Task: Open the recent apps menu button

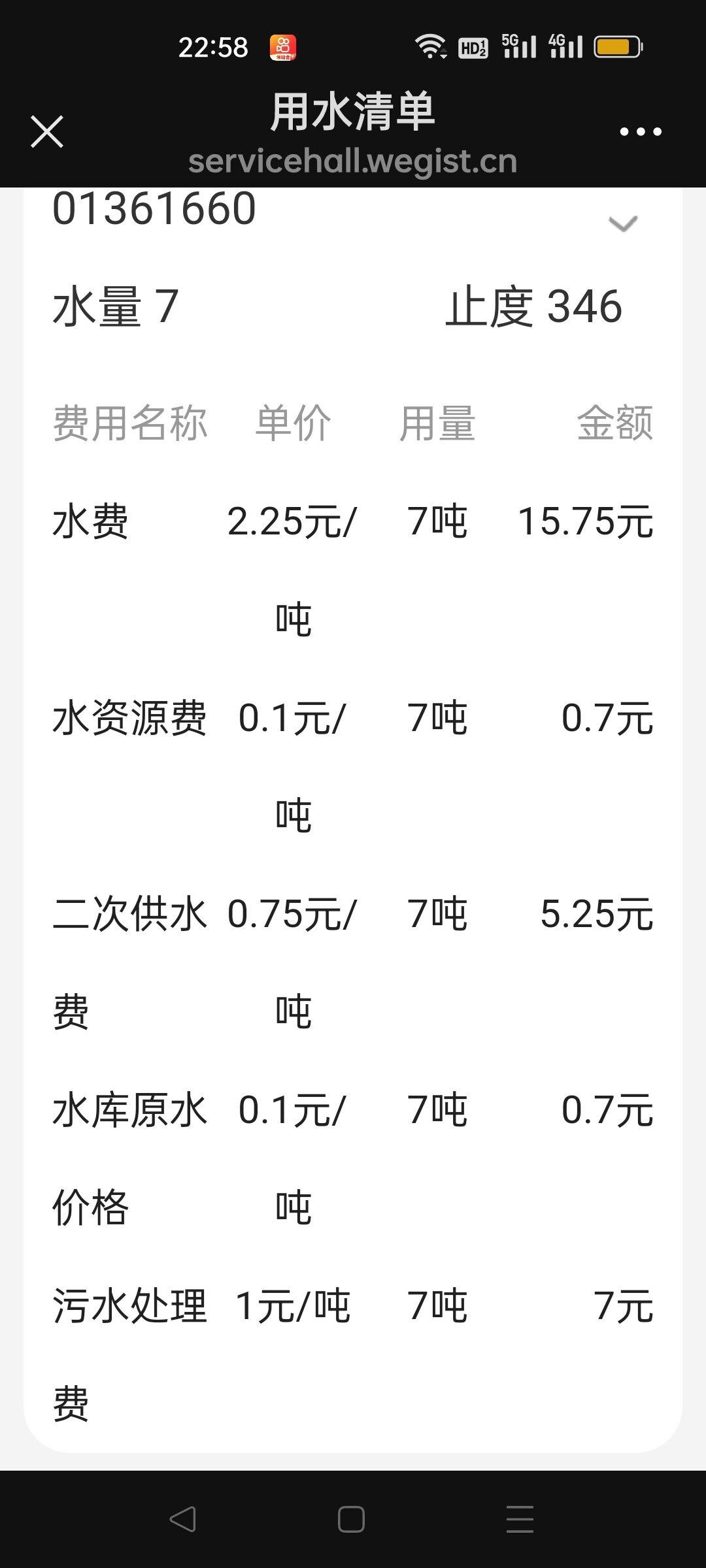Action: tap(520, 1519)
